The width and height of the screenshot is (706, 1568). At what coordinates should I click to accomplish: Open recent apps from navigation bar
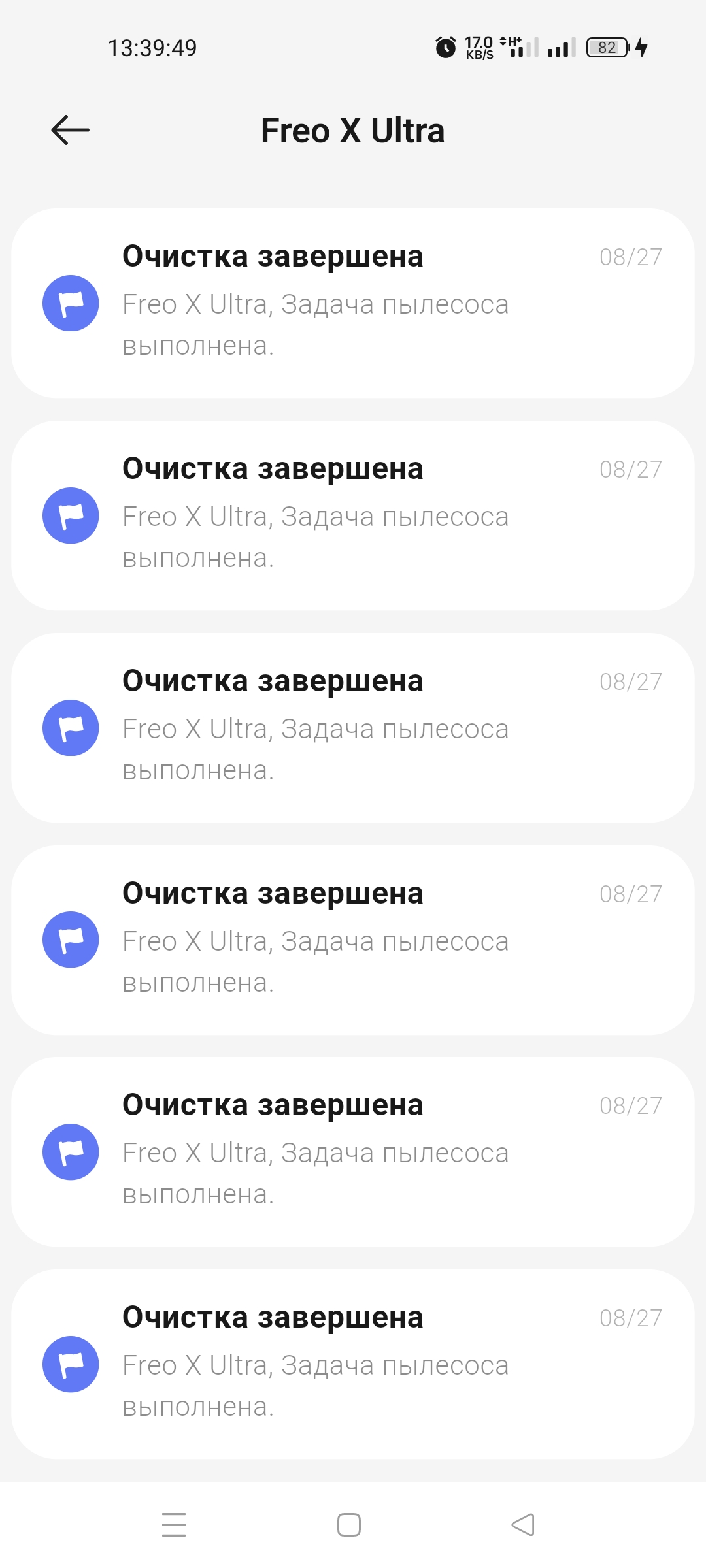point(174,1525)
